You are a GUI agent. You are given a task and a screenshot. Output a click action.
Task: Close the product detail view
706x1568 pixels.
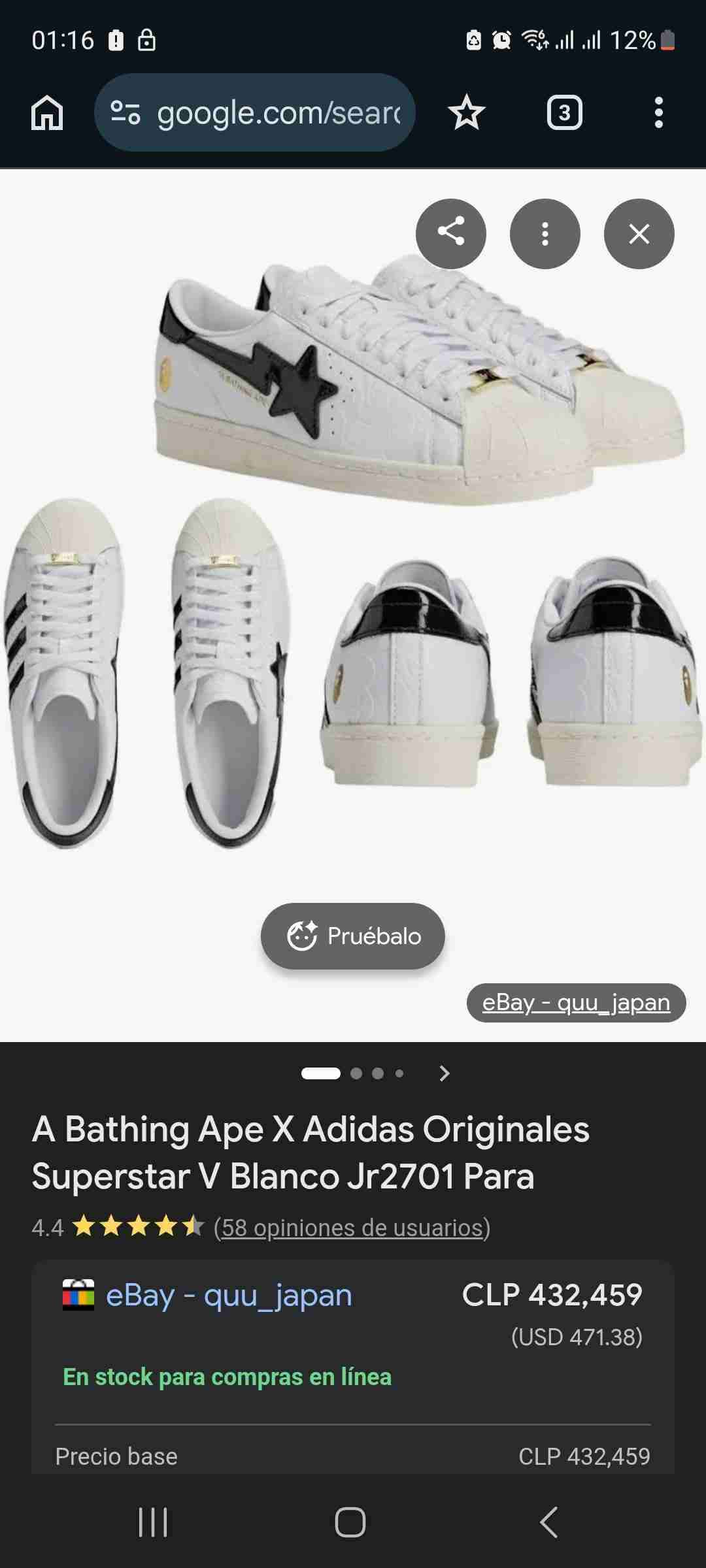(x=639, y=233)
